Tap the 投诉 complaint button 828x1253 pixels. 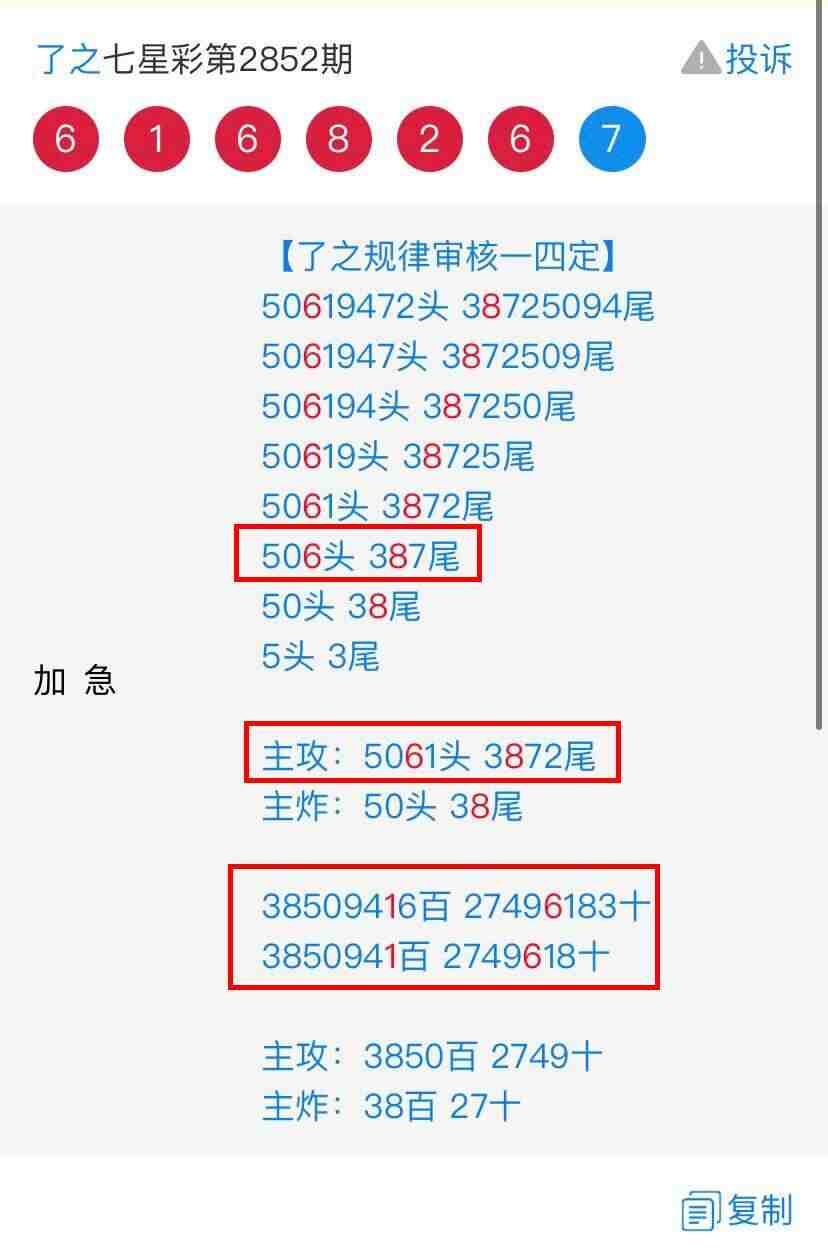(x=738, y=60)
